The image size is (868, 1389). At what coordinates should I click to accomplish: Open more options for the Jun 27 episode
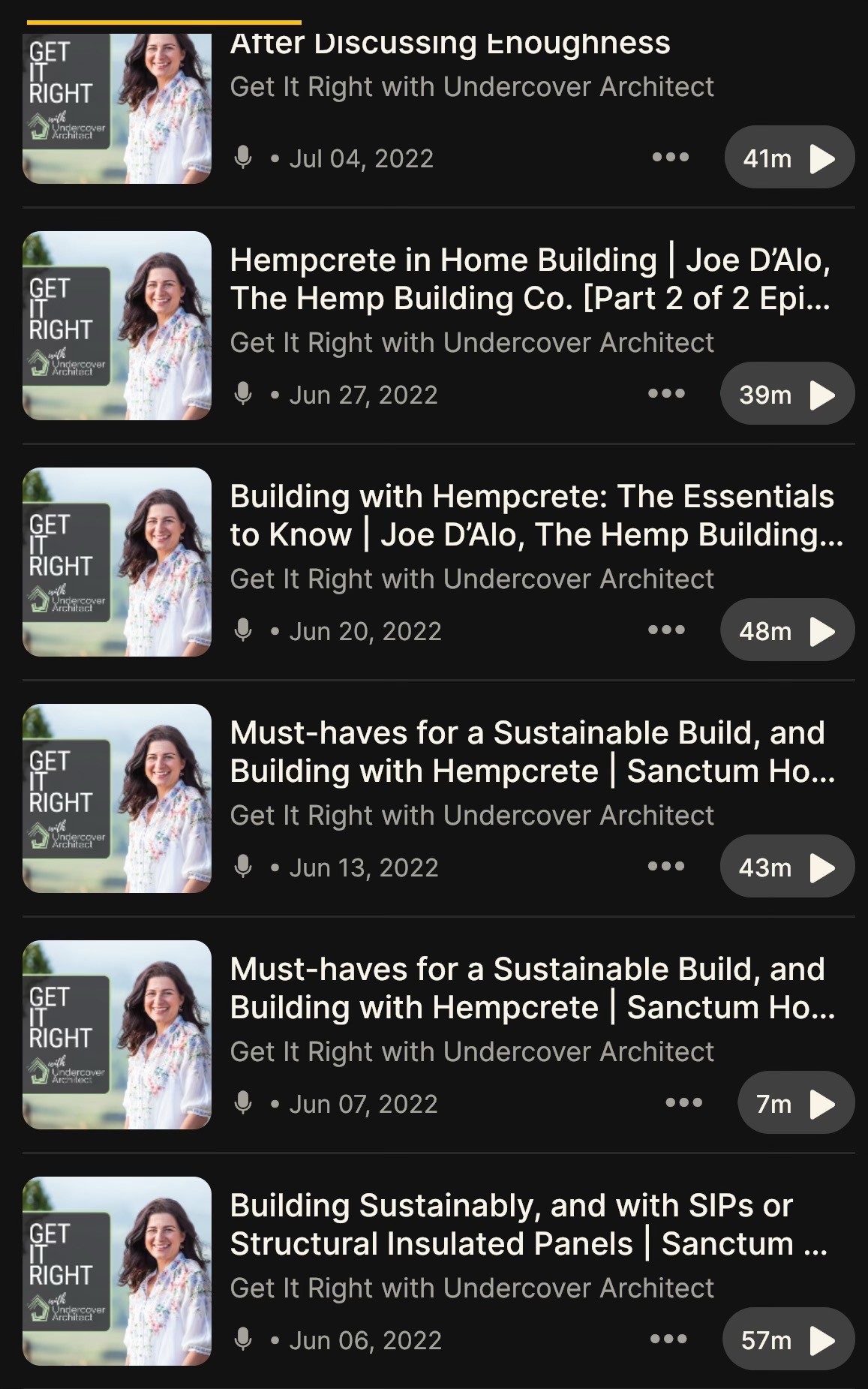coord(666,394)
